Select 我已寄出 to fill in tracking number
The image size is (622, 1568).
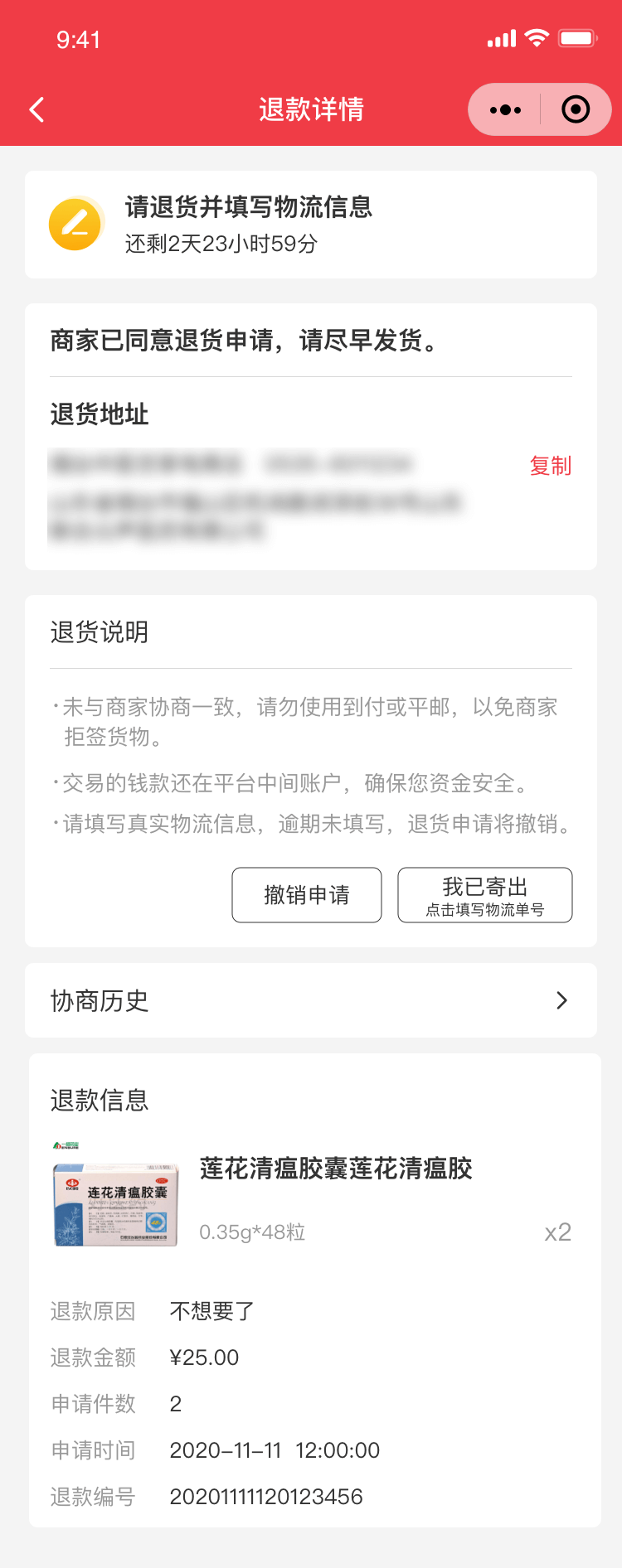(x=485, y=895)
